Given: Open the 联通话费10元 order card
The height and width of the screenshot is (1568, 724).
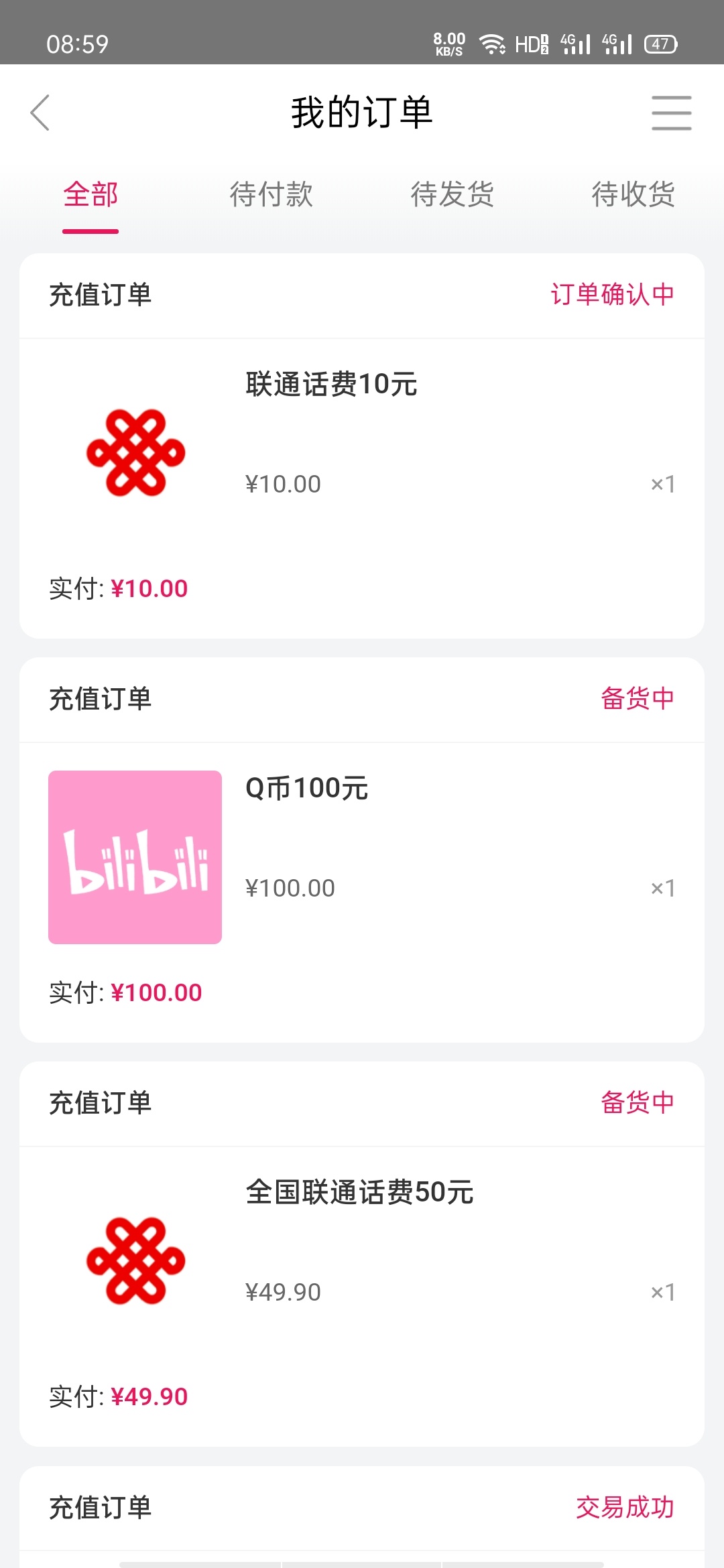Looking at the screenshot, I should coord(362,446).
